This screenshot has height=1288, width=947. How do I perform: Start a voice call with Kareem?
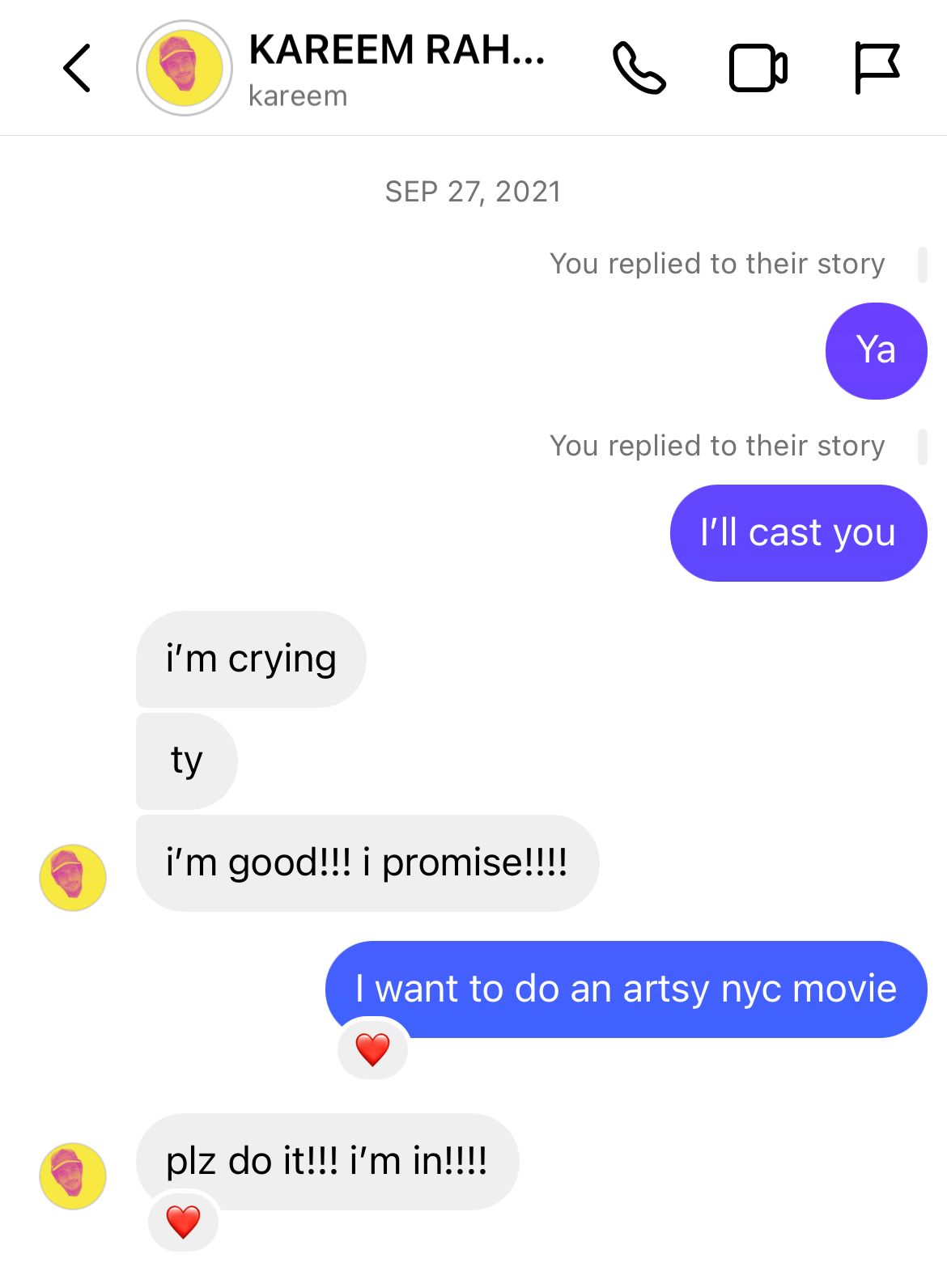point(639,68)
